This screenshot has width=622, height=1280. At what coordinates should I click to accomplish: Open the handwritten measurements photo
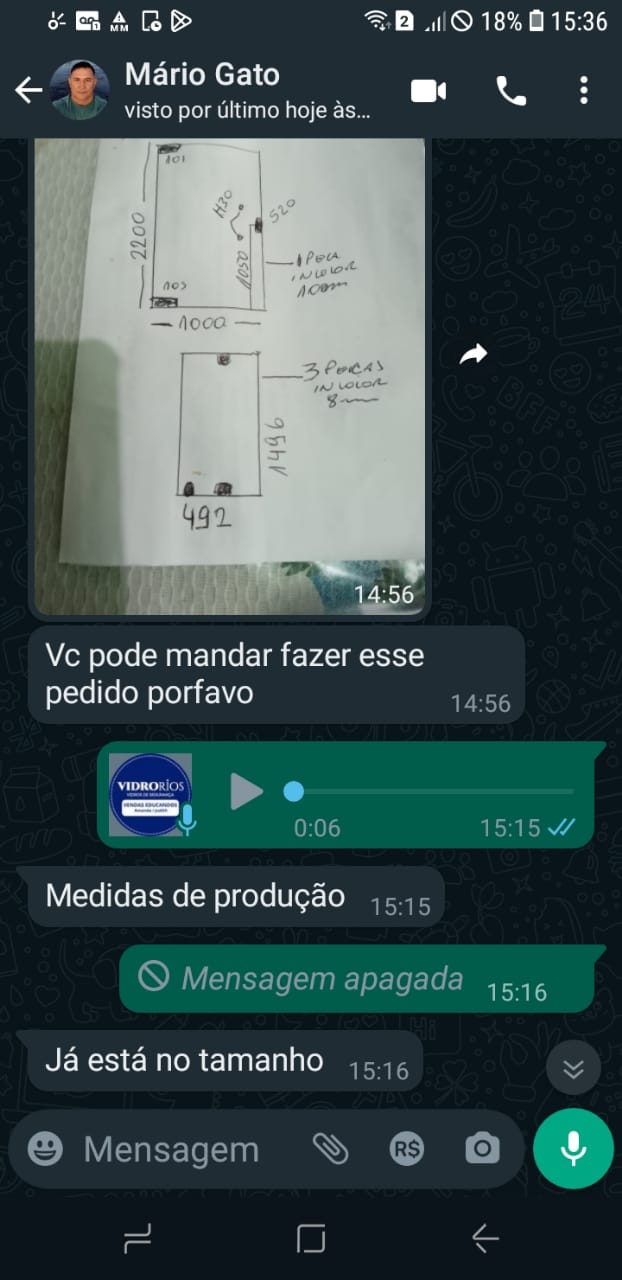[x=230, y=376]
